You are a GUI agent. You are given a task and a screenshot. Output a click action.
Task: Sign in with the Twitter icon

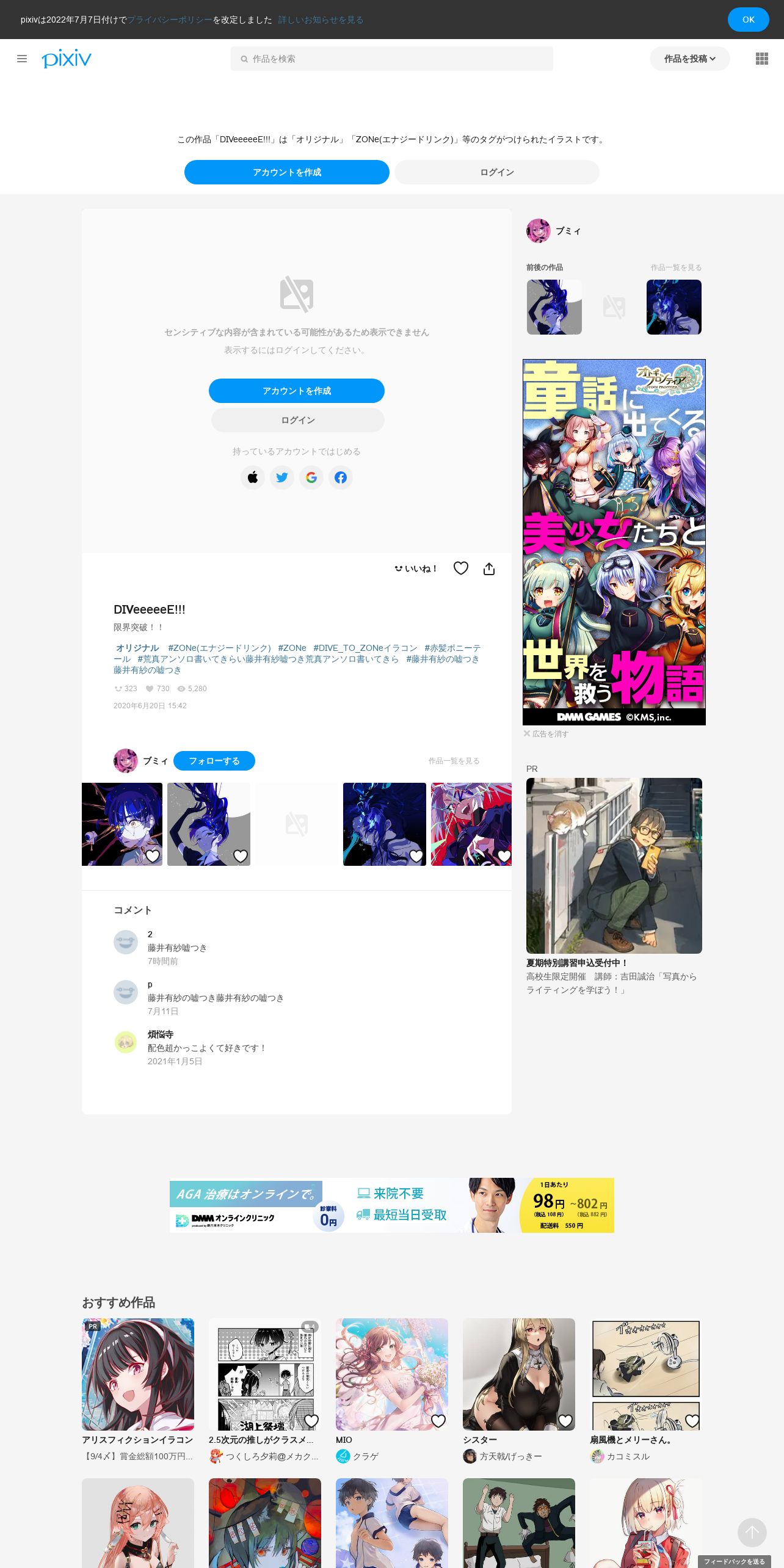pyautogui.click(x=282, y=477)
